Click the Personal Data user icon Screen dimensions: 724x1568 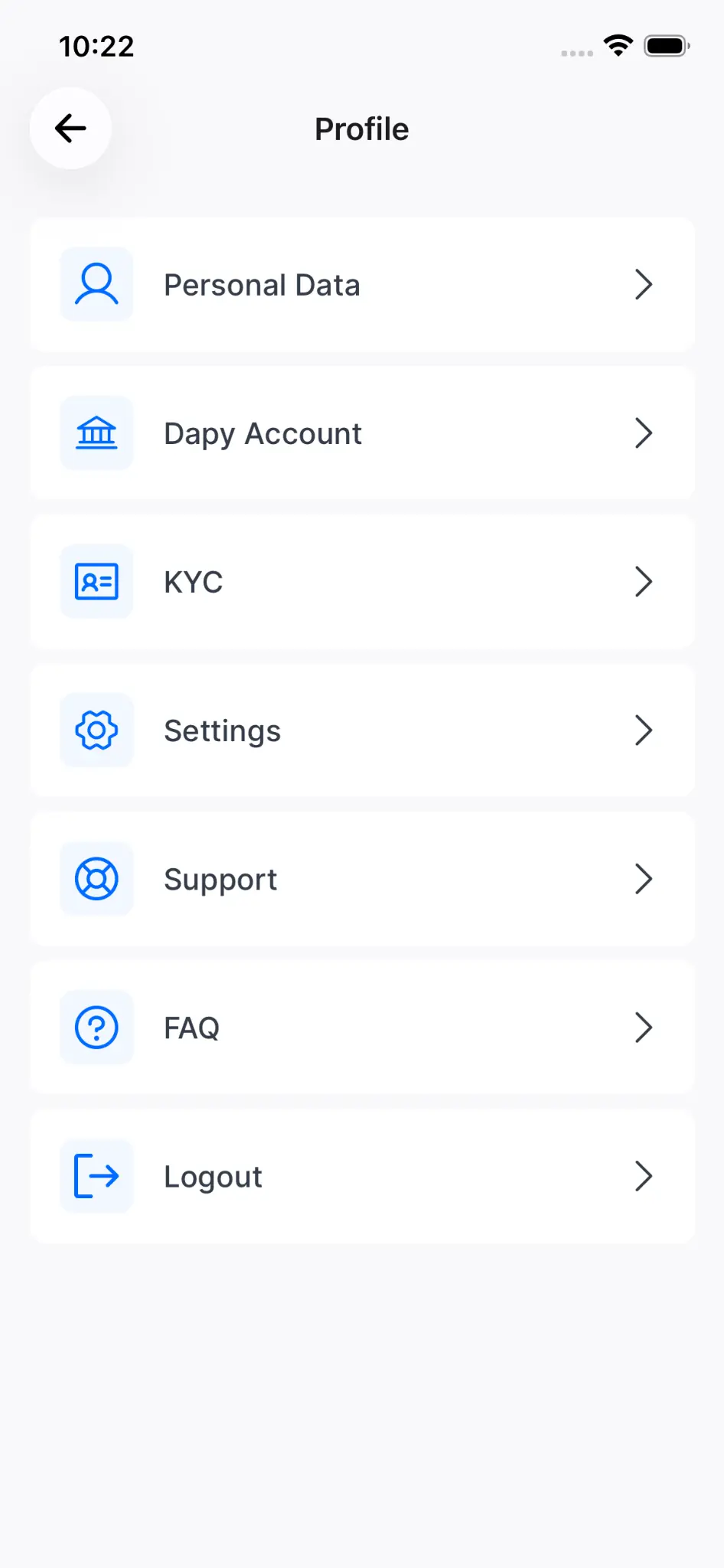click(x=96, y=284)
